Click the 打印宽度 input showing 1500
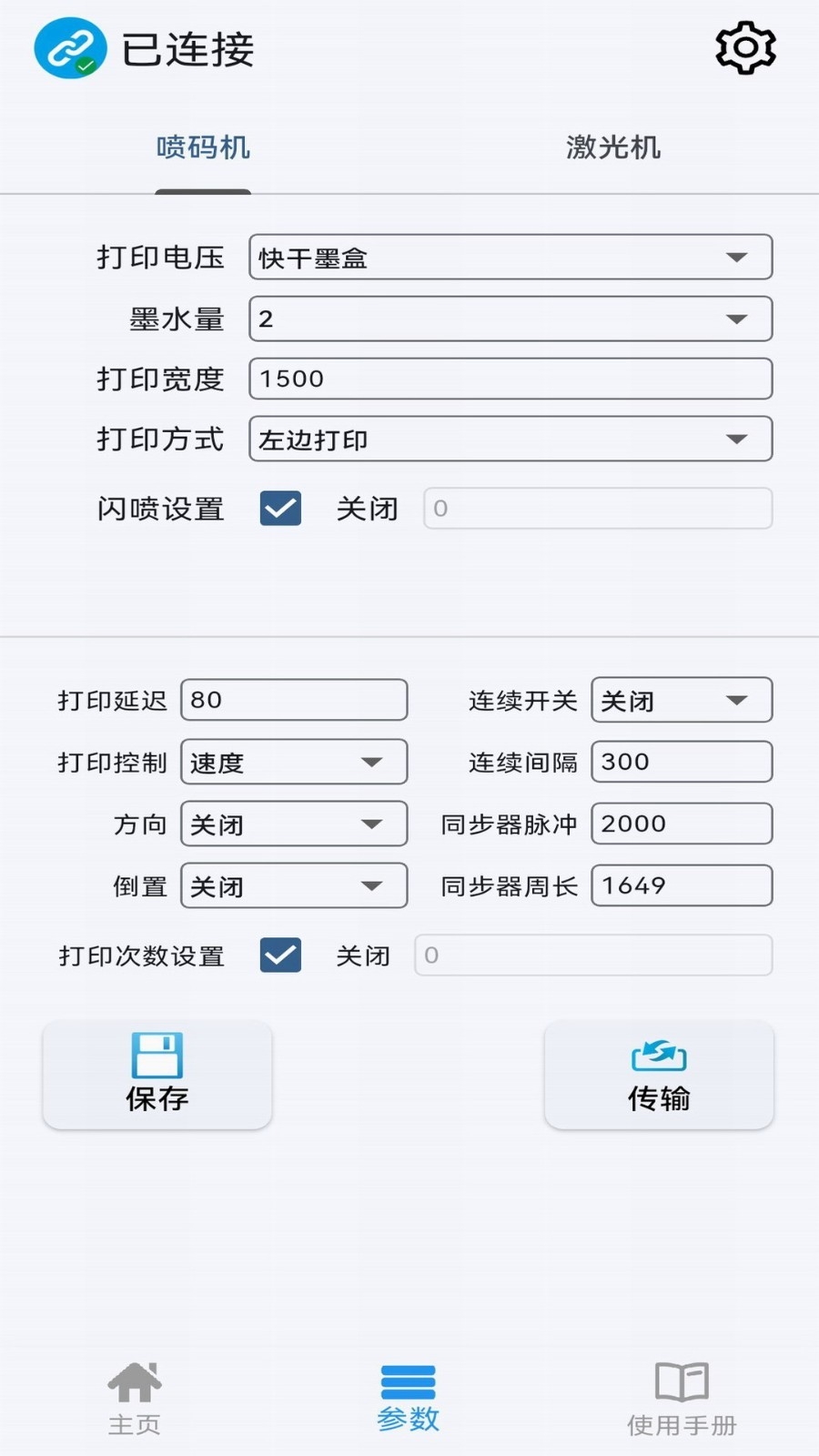The image size is (819, 1456). [510, 379]
